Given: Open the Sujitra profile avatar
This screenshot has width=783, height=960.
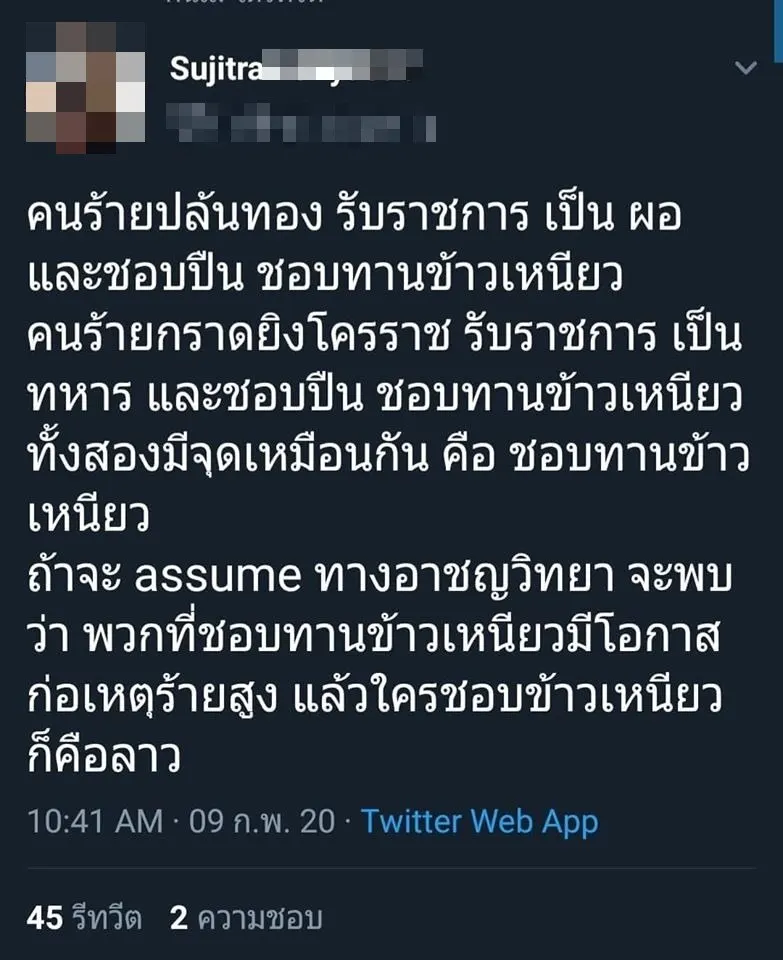Looking at the screenshot, I should tap(86, 86).
